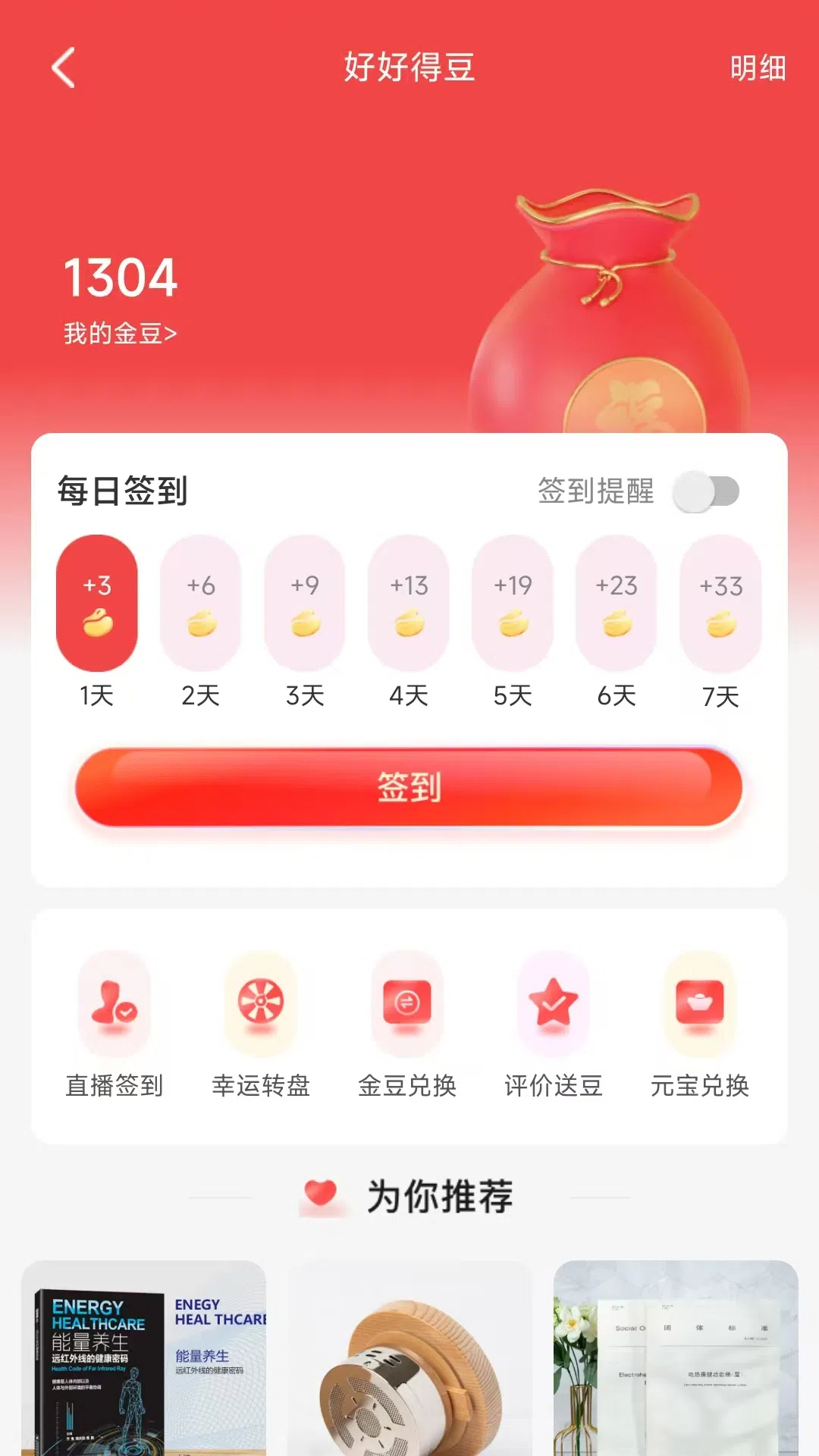Open the 能量养生 book product card
This screenshot has height=1456, width=819.
pos(144,1357)
